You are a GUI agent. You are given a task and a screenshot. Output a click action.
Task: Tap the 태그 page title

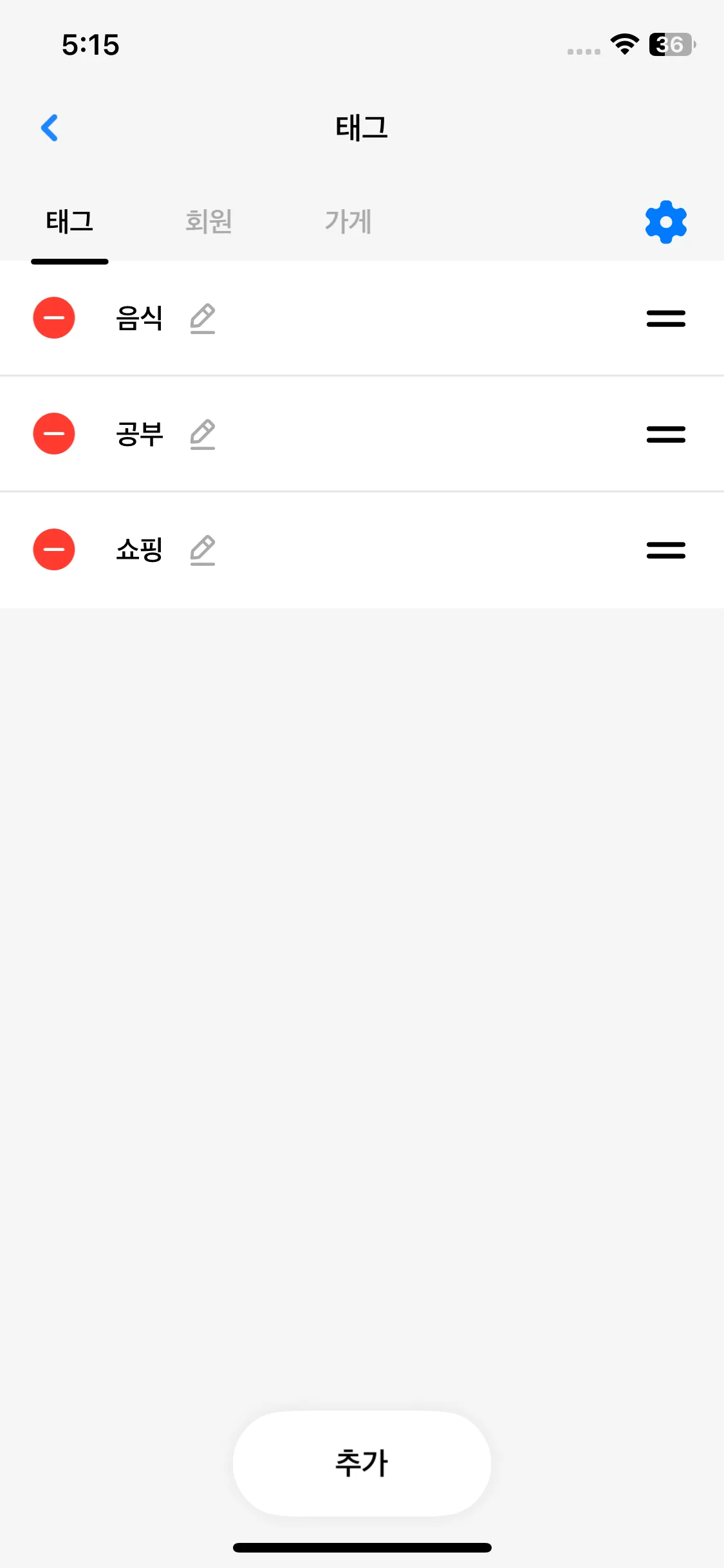pyautogui.click(x=362, y=127)
